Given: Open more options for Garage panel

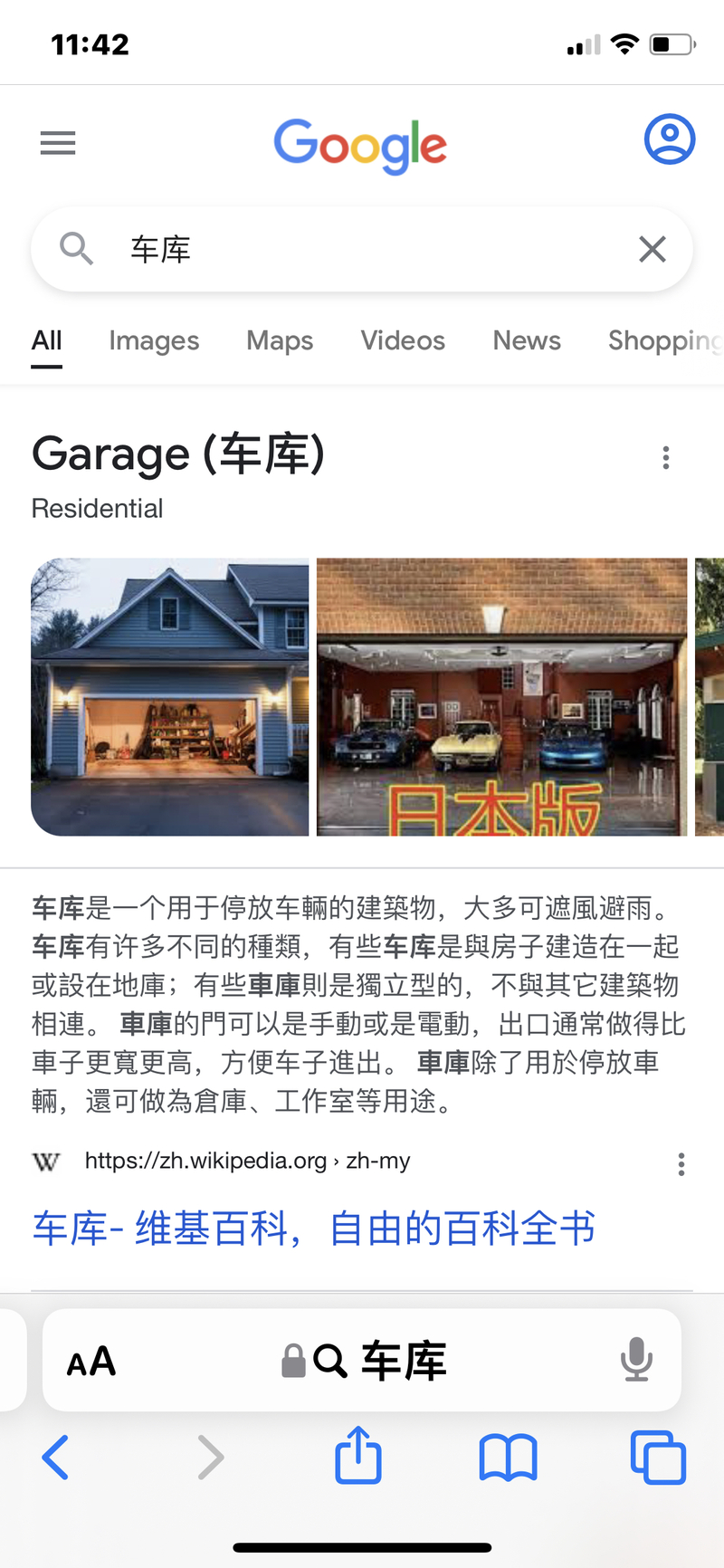Looking at the screenshot, I should click(666, 457).
